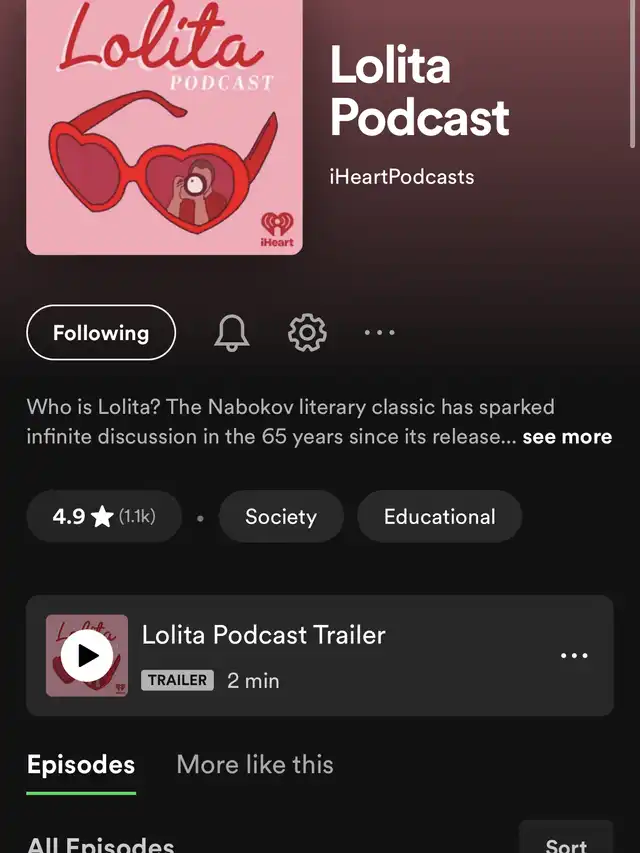Open the podcast settings gear
Image resolution: width=640 pixels, height=853 pixels.
pyautogui.click(x=307, y=333)
